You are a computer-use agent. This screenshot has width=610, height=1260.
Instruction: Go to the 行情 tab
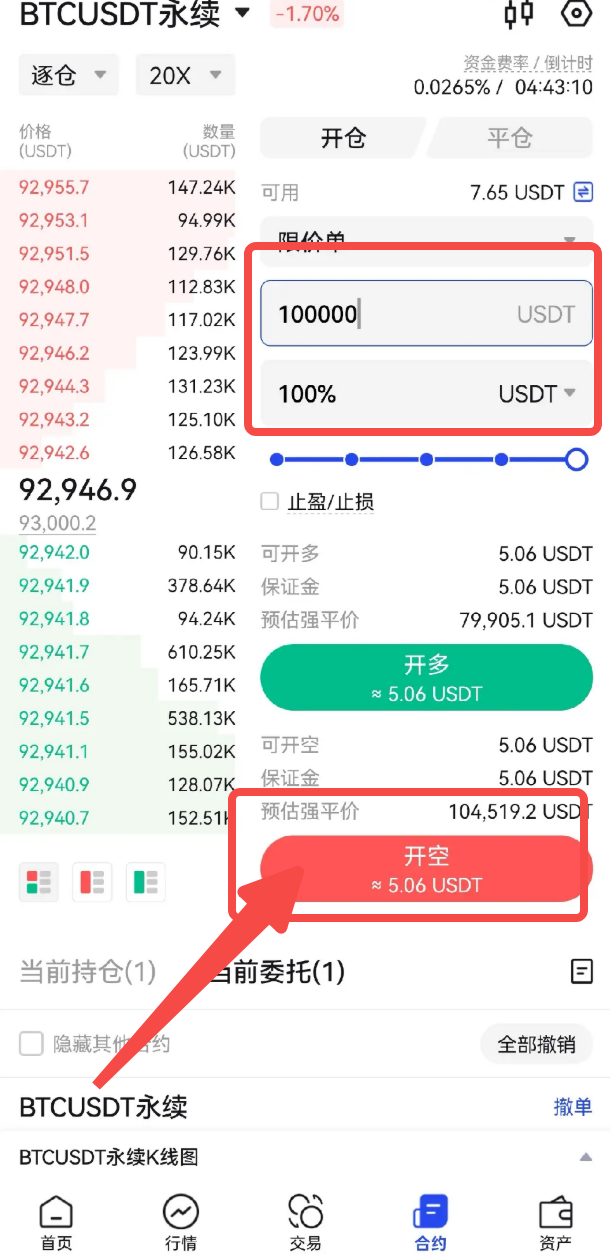181,1222
